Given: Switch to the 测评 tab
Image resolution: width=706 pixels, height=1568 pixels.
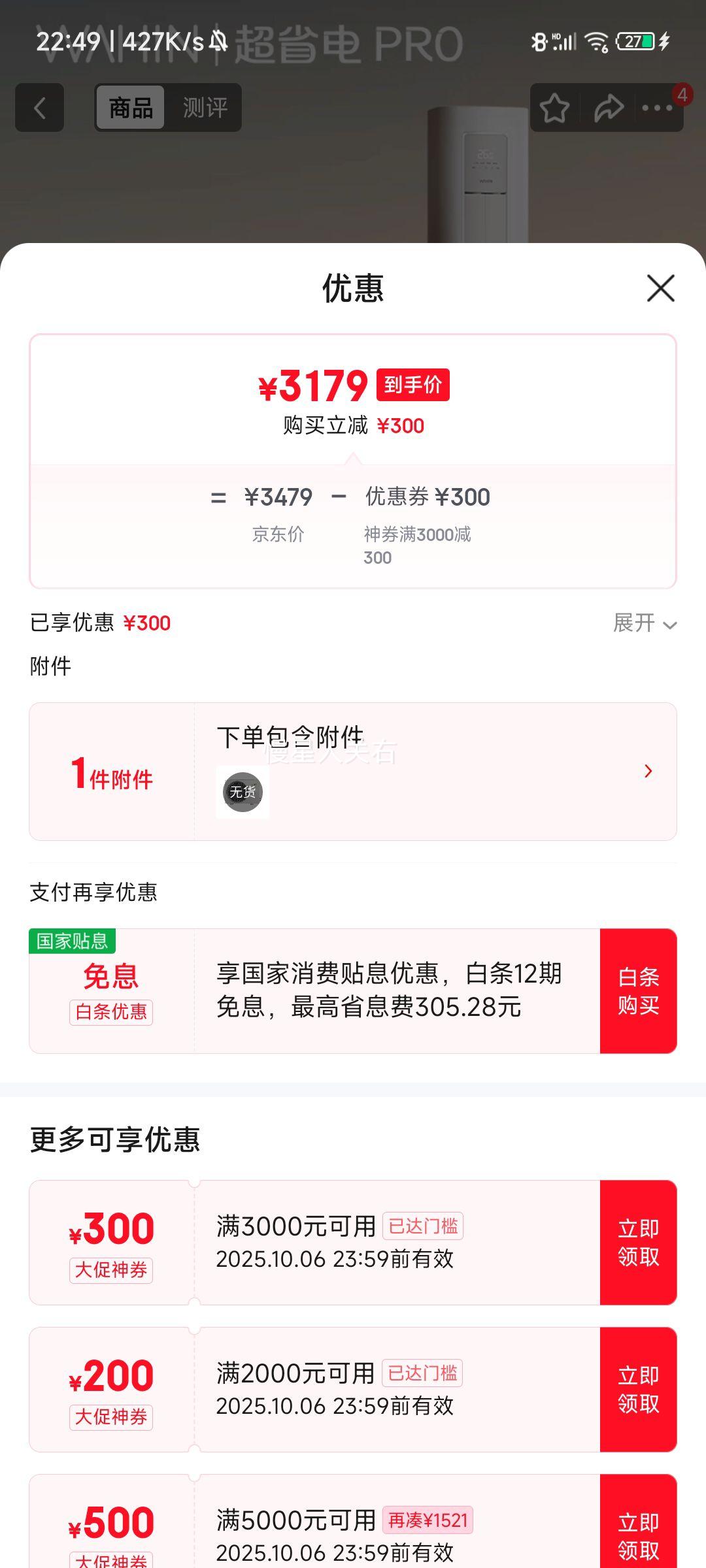Looking at the screenshot, I should coord(205,108).
